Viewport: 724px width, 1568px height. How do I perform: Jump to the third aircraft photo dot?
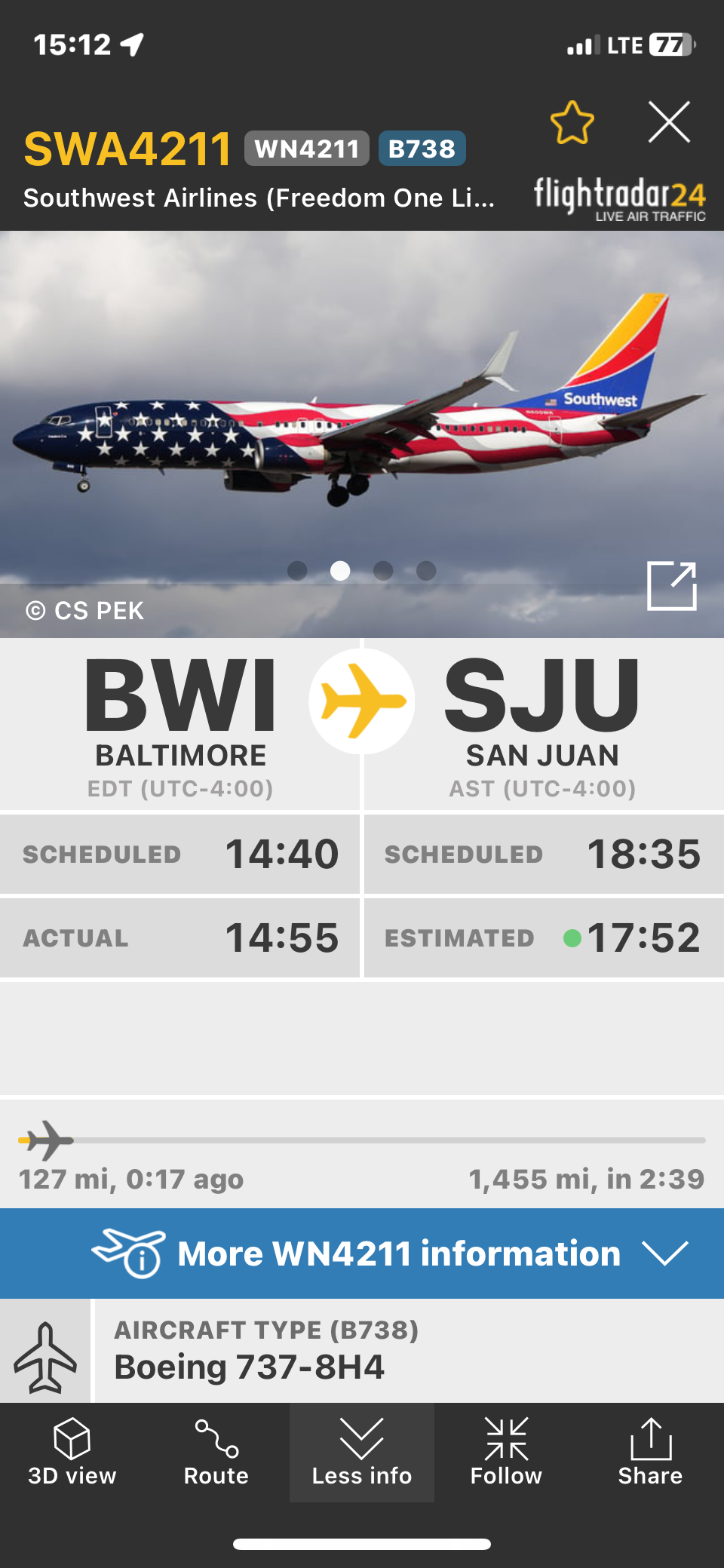383,571
